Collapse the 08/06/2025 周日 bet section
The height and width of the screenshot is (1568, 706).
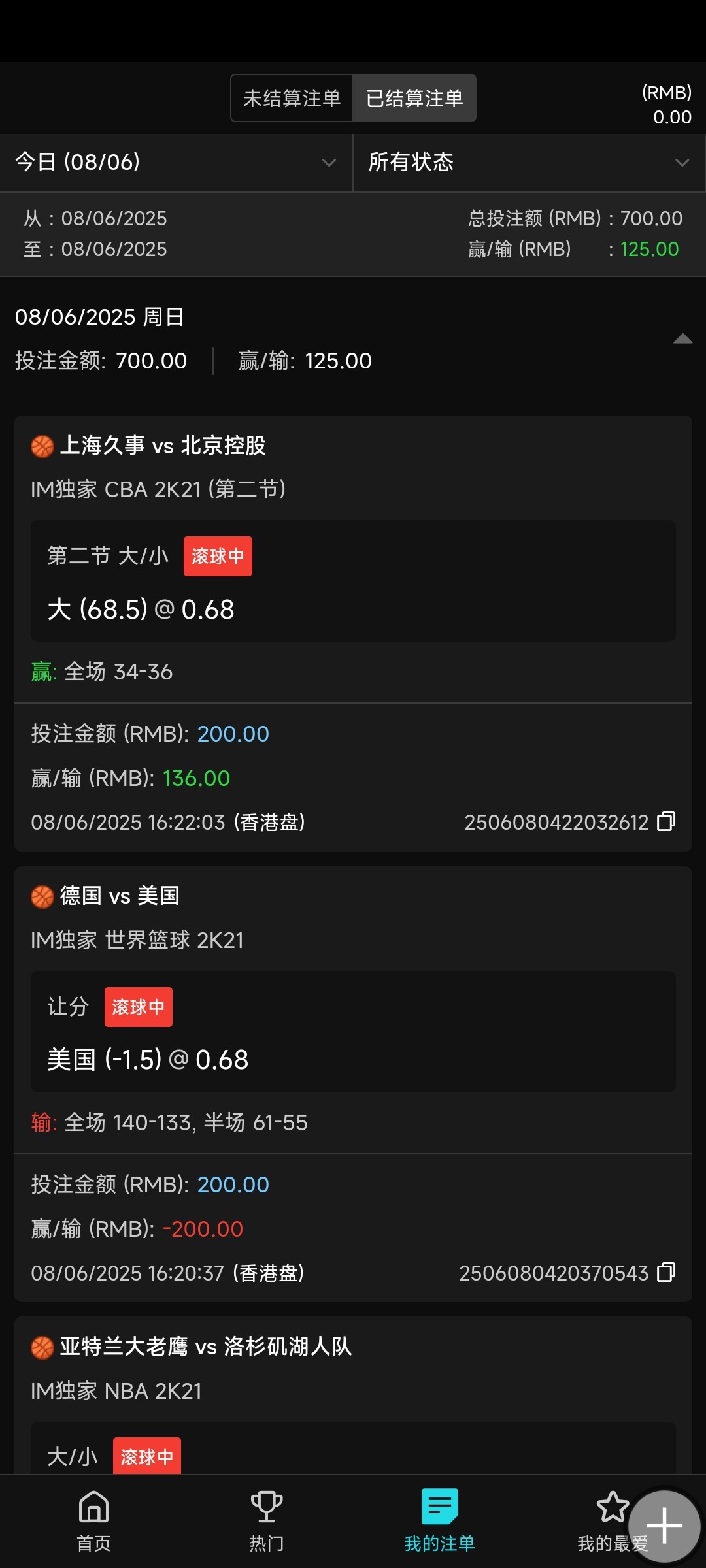(682, 338)
